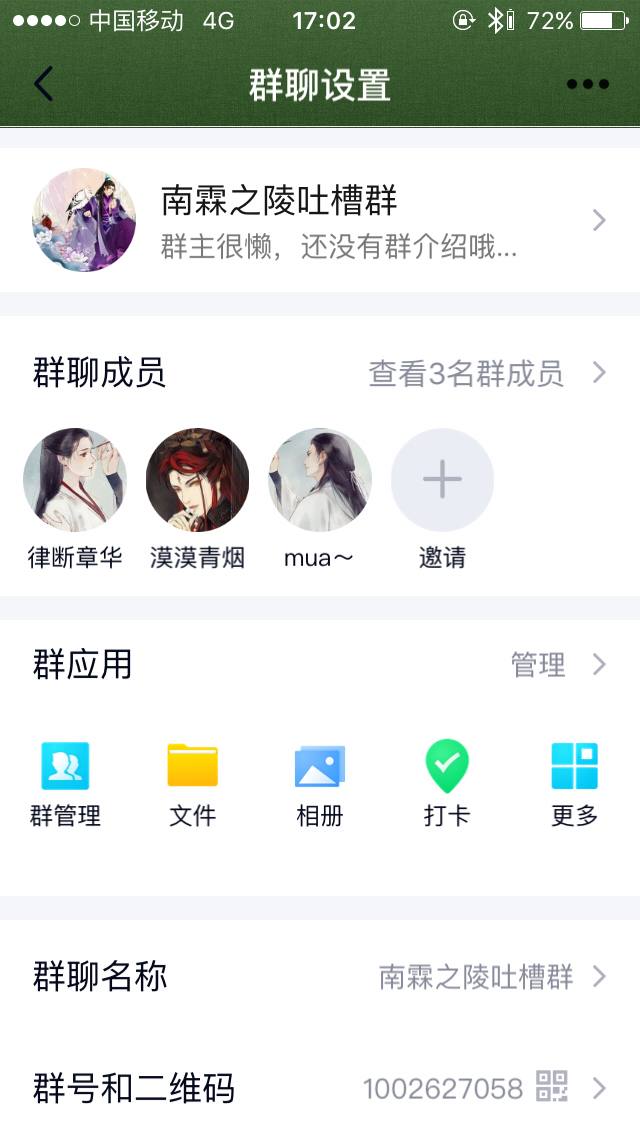The image size is (640, 1136).
Task: Open member 律断章华's profile
Action: (x=75, y=481)
